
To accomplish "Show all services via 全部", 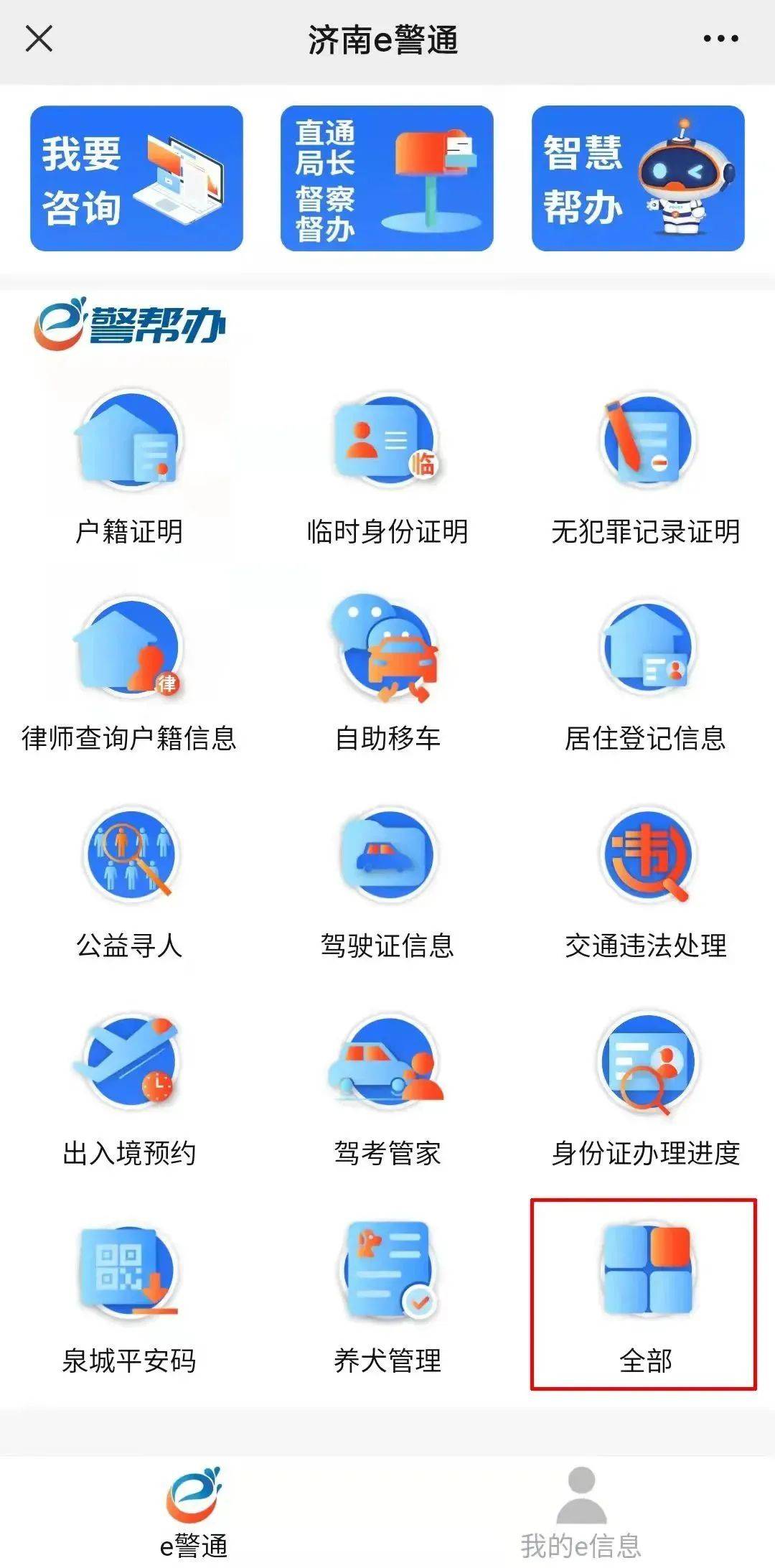I will point(644,1294).
